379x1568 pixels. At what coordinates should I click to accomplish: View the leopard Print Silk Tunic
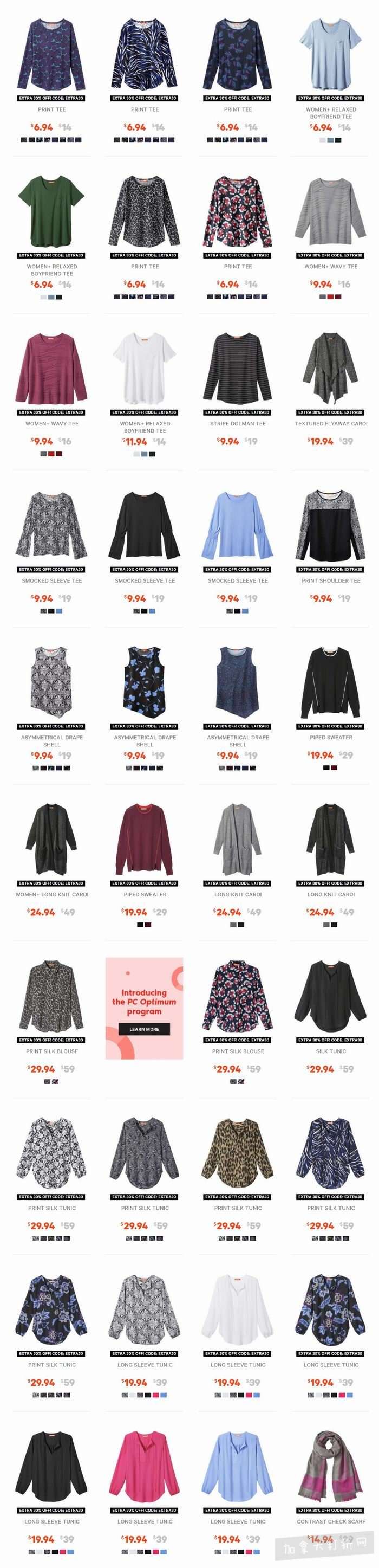[x=238, y=1153]
